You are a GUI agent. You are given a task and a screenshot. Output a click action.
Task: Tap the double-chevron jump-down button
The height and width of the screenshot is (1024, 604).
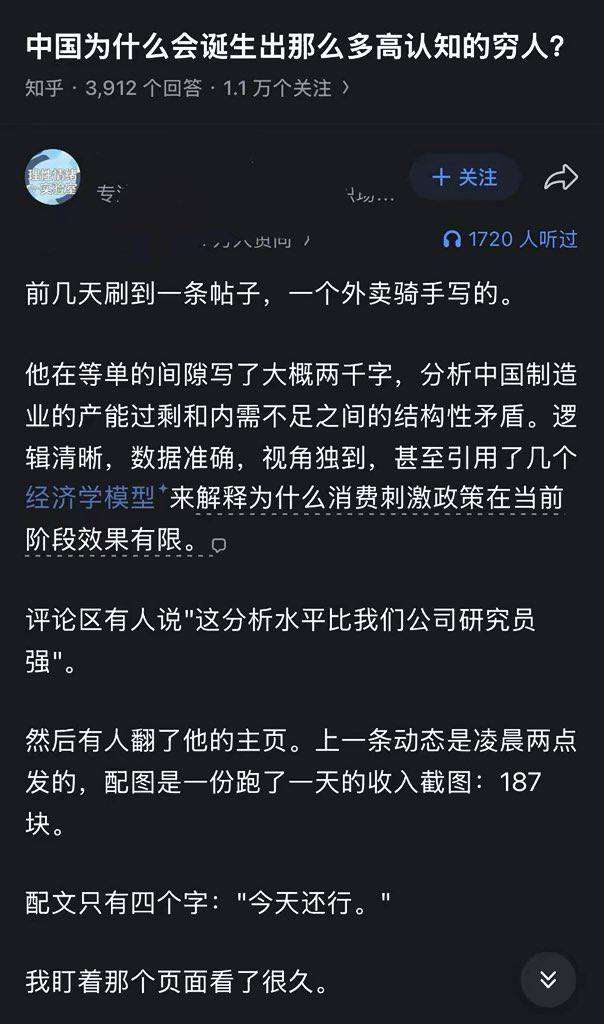[x=548, y=979]
